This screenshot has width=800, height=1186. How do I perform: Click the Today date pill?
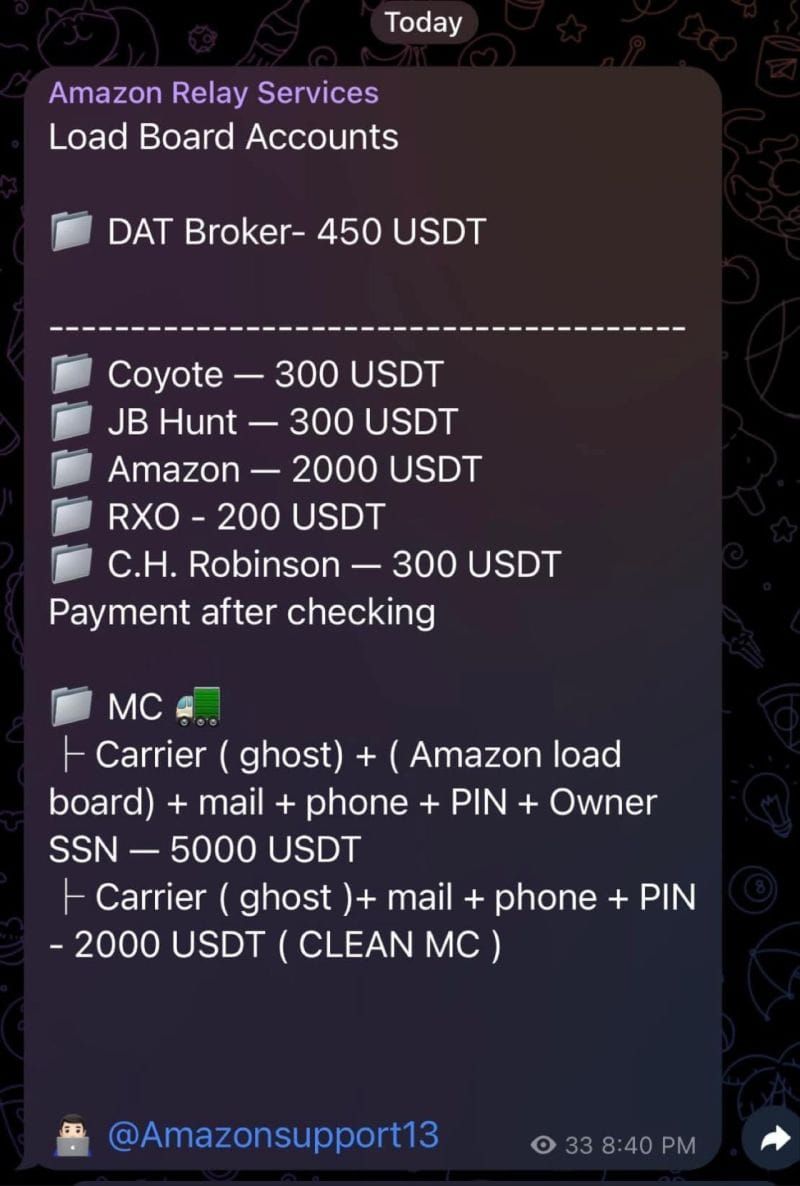pos(423,22)
